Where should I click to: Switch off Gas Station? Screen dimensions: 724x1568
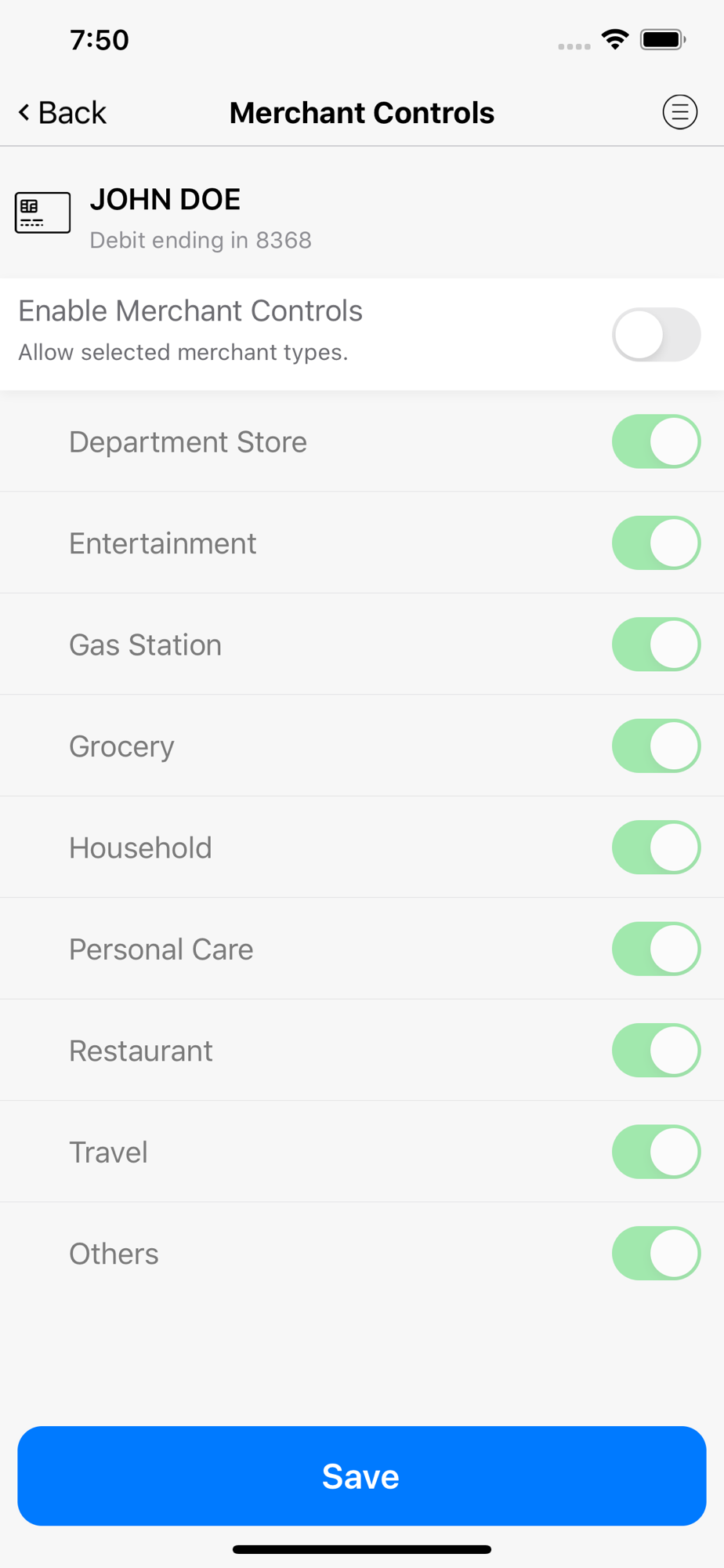656,644
